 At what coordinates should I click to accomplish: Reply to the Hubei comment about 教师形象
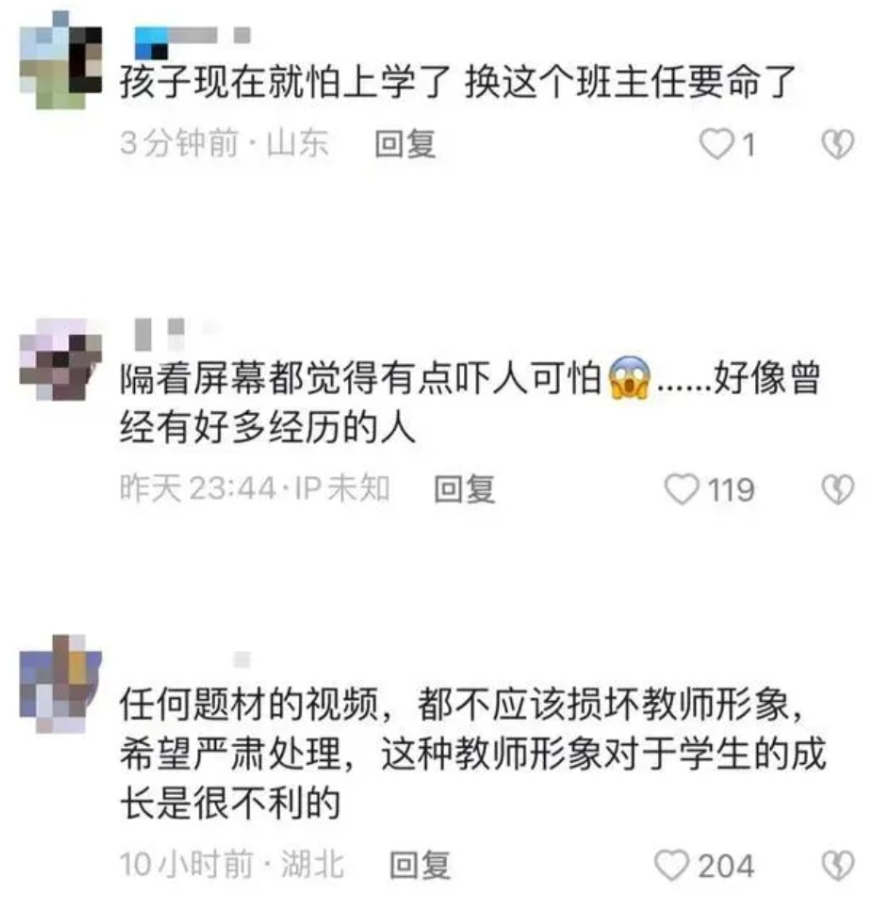pos(419,864)
